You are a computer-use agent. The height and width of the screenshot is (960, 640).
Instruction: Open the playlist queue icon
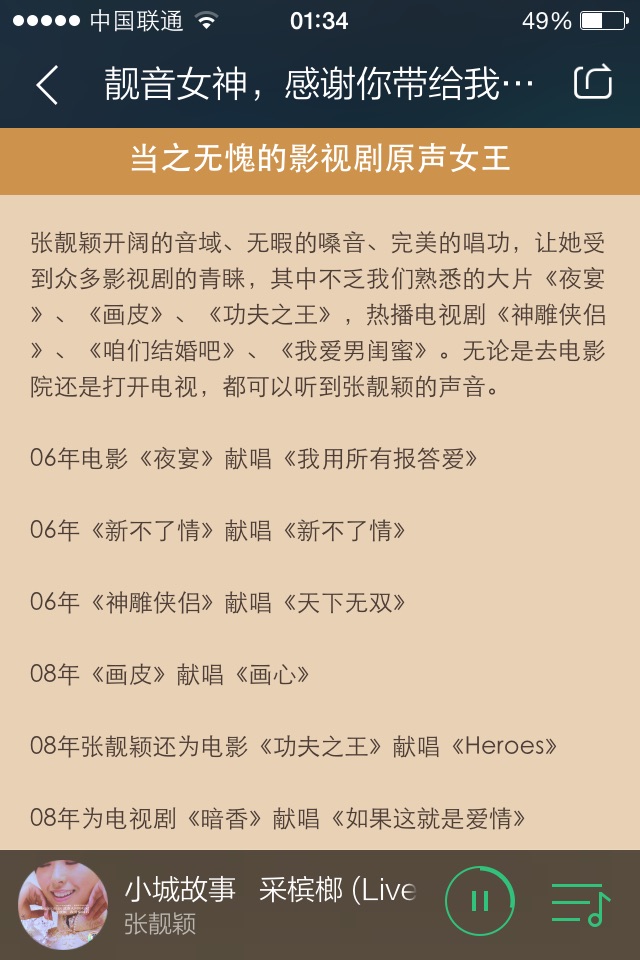(581, 904)
